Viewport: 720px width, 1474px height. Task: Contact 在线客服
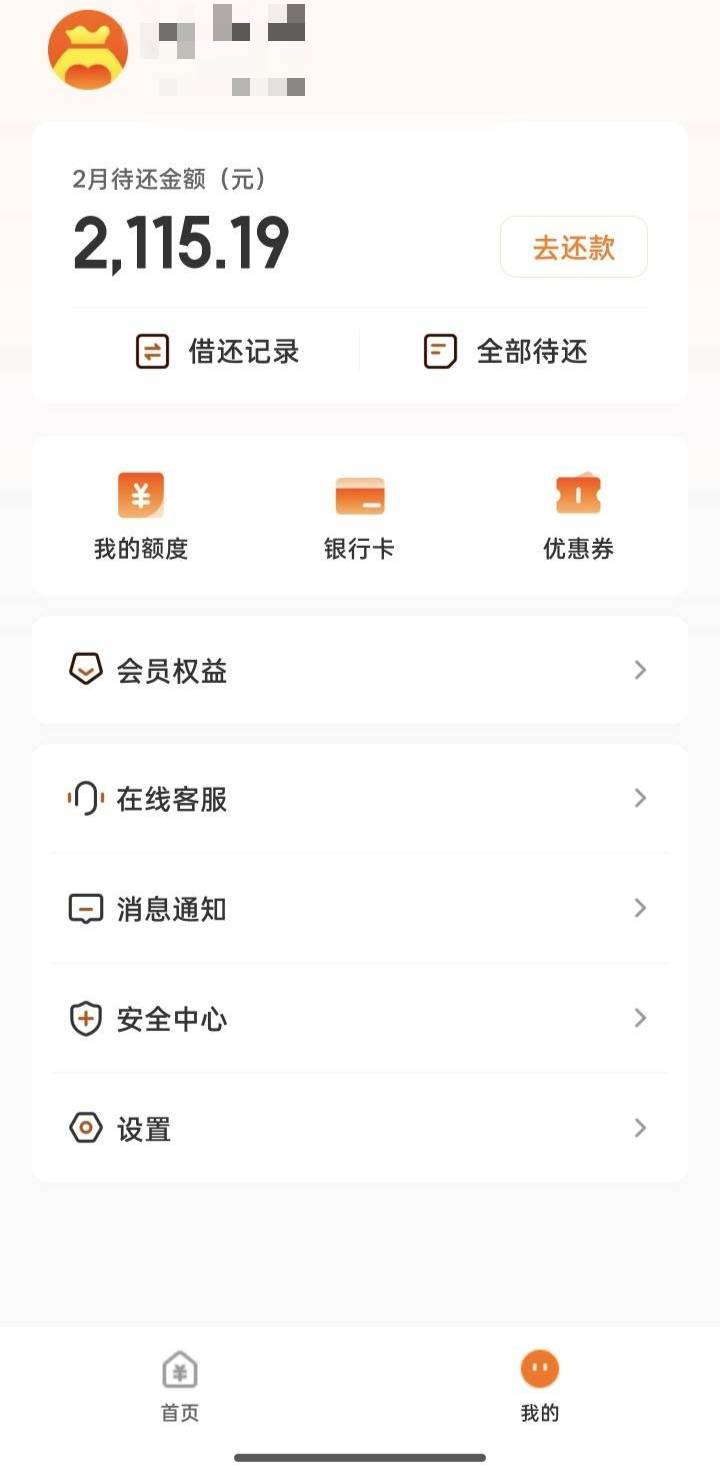[359, 799]
